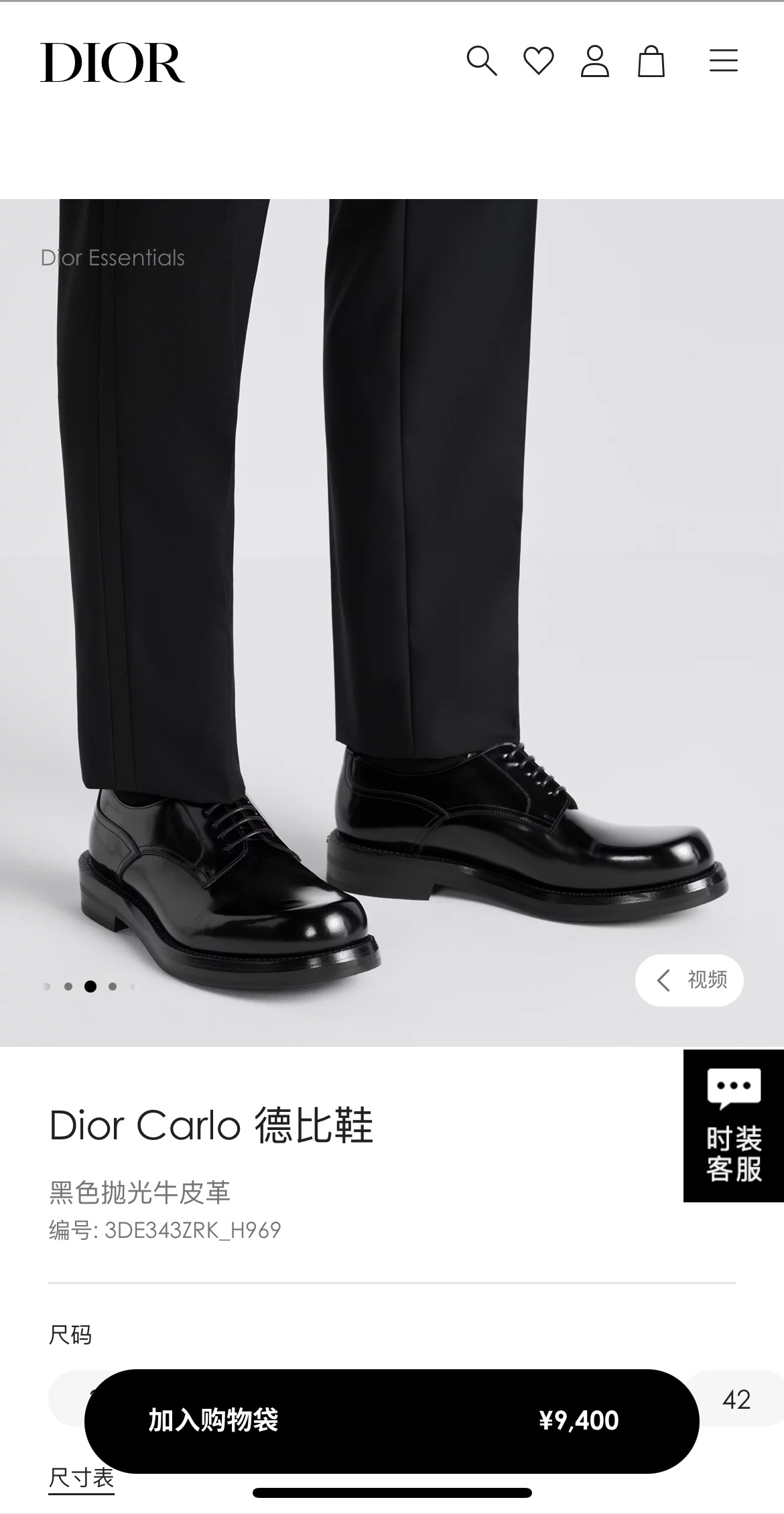Screen dimensions: 784x1514
Task: Click the chevron inside the 视频 pill
Action: click(664, 981)
